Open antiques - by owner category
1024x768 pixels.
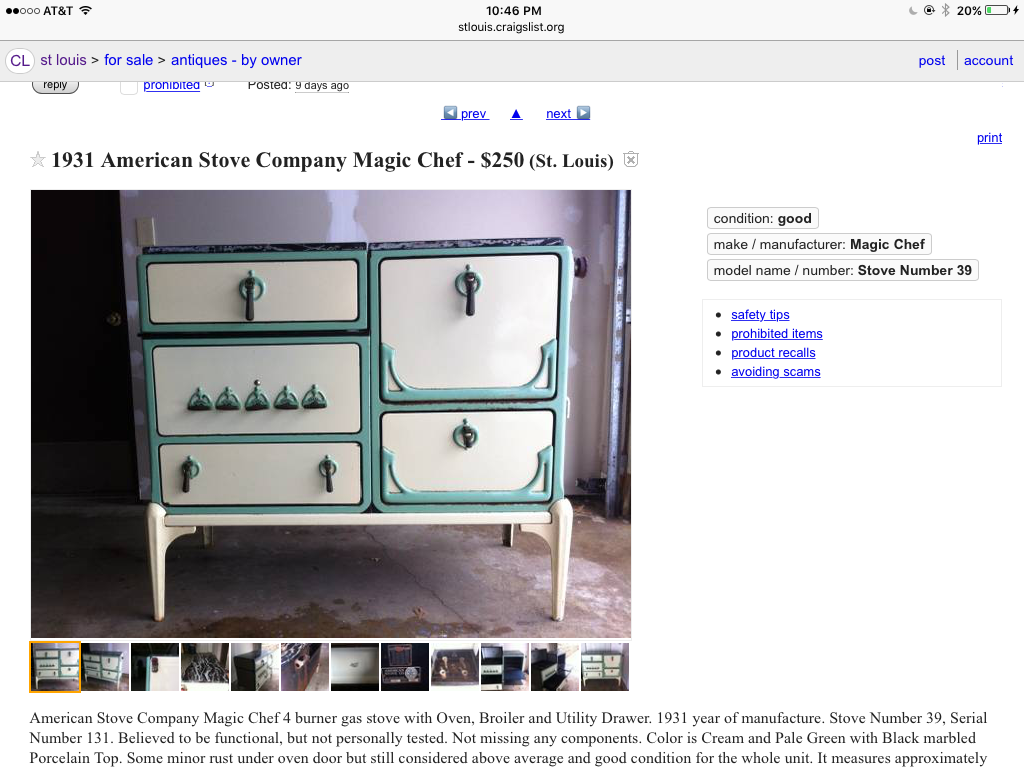click(236, 60)
